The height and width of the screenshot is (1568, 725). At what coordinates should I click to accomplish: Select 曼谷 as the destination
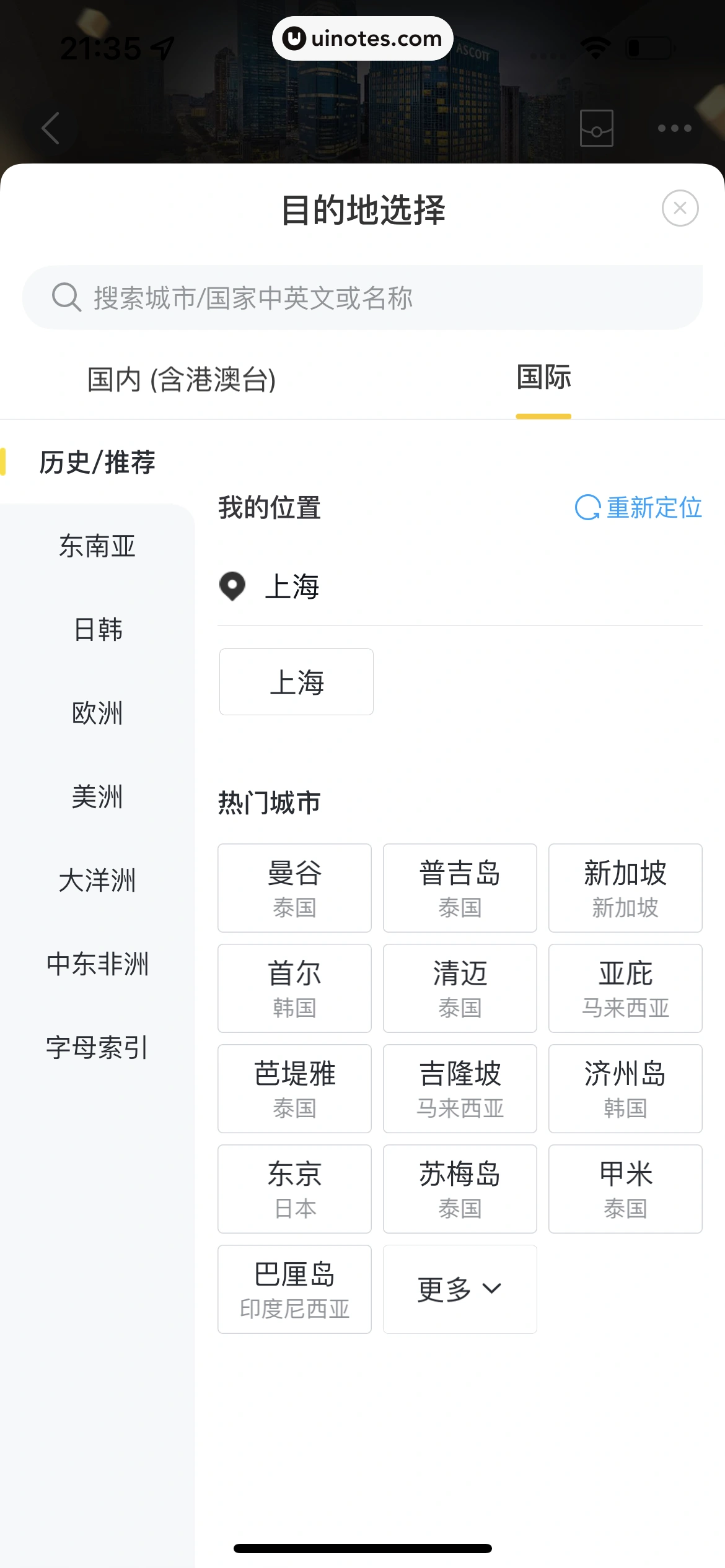click(294, 887)
